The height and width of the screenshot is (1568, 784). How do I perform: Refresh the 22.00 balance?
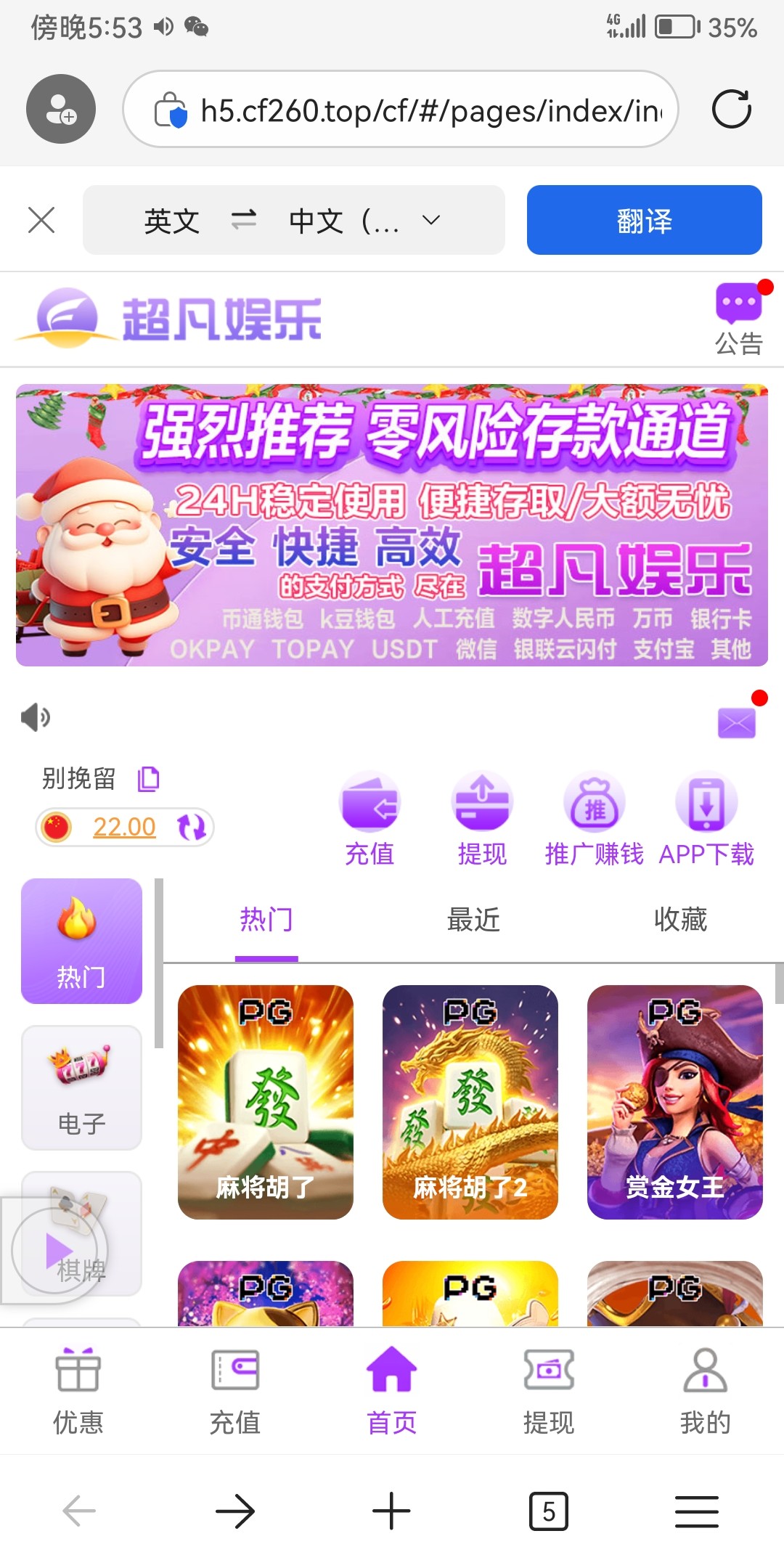(192, 827)
